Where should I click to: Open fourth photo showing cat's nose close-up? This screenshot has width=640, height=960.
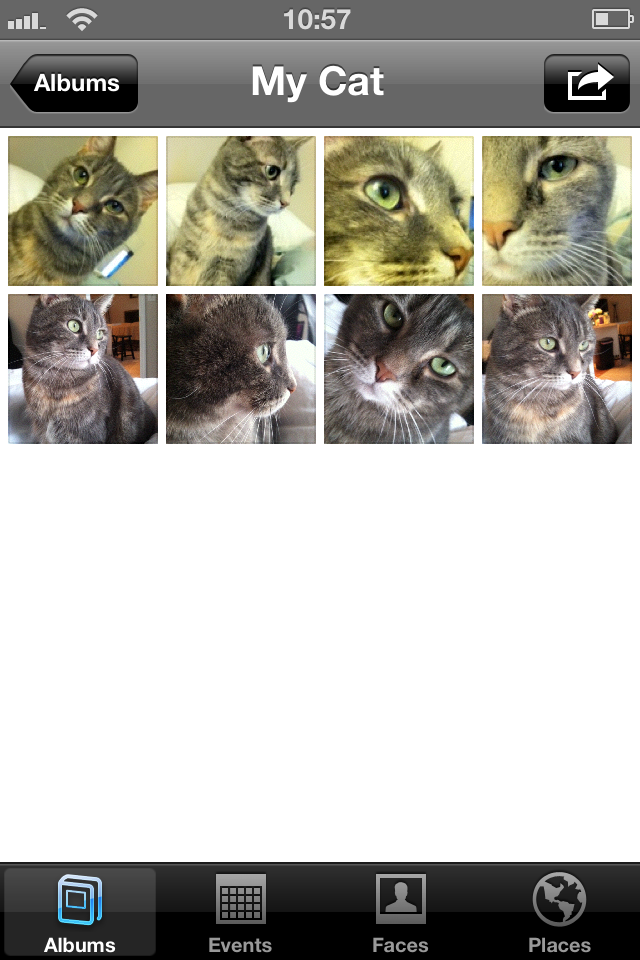click(x=557, y=211)
